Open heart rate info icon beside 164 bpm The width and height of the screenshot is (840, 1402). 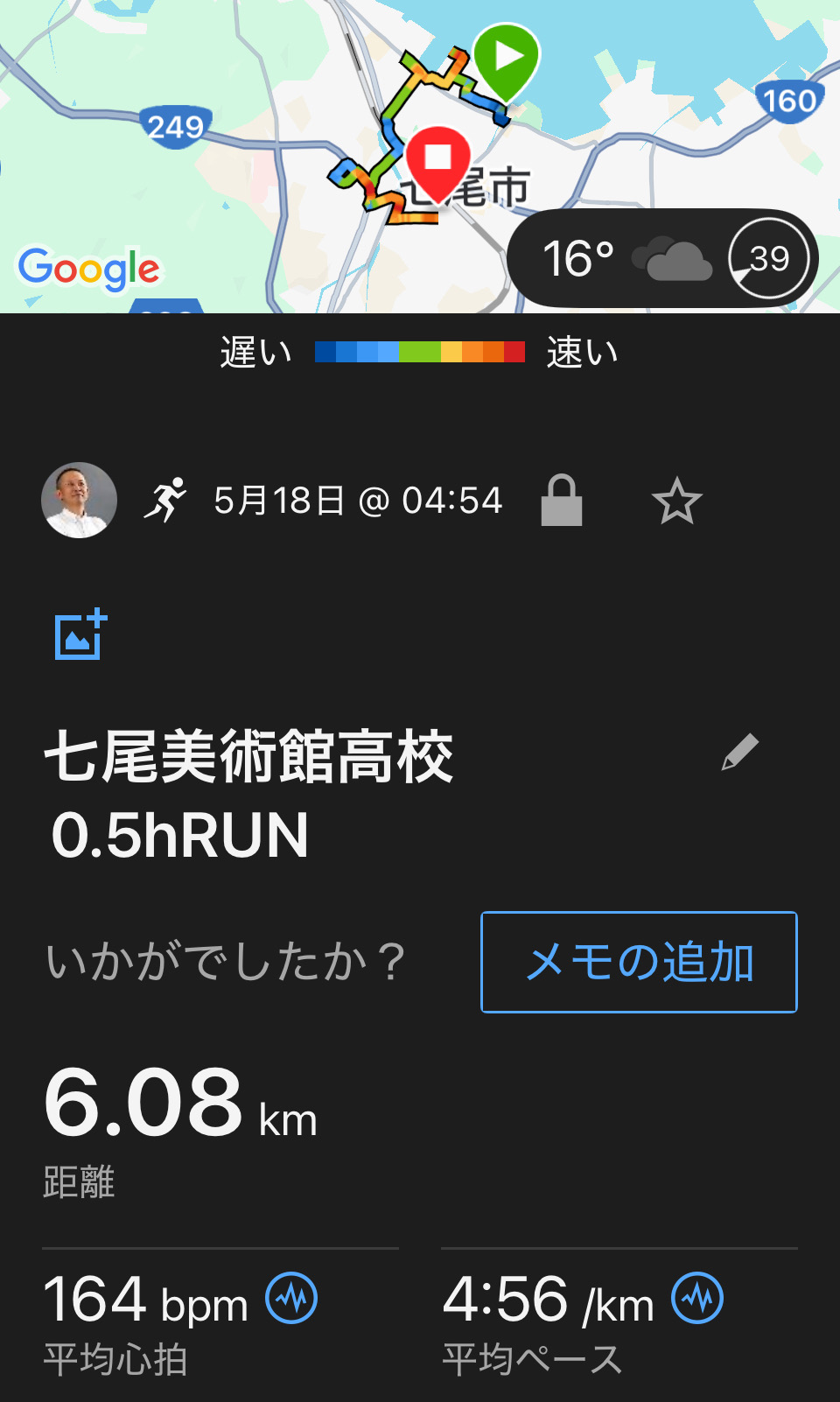(291, 1298)
